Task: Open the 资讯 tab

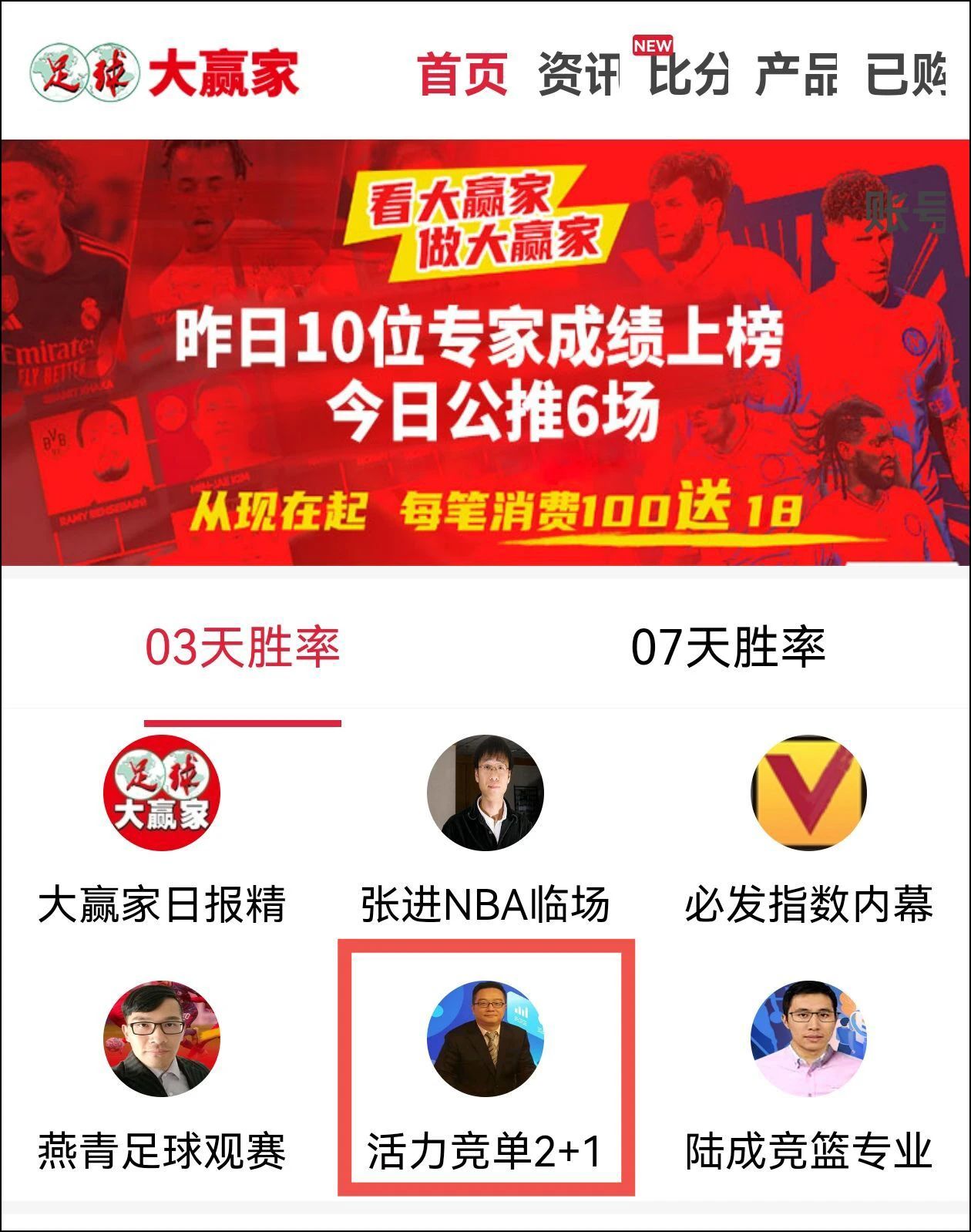Action: 579,74
